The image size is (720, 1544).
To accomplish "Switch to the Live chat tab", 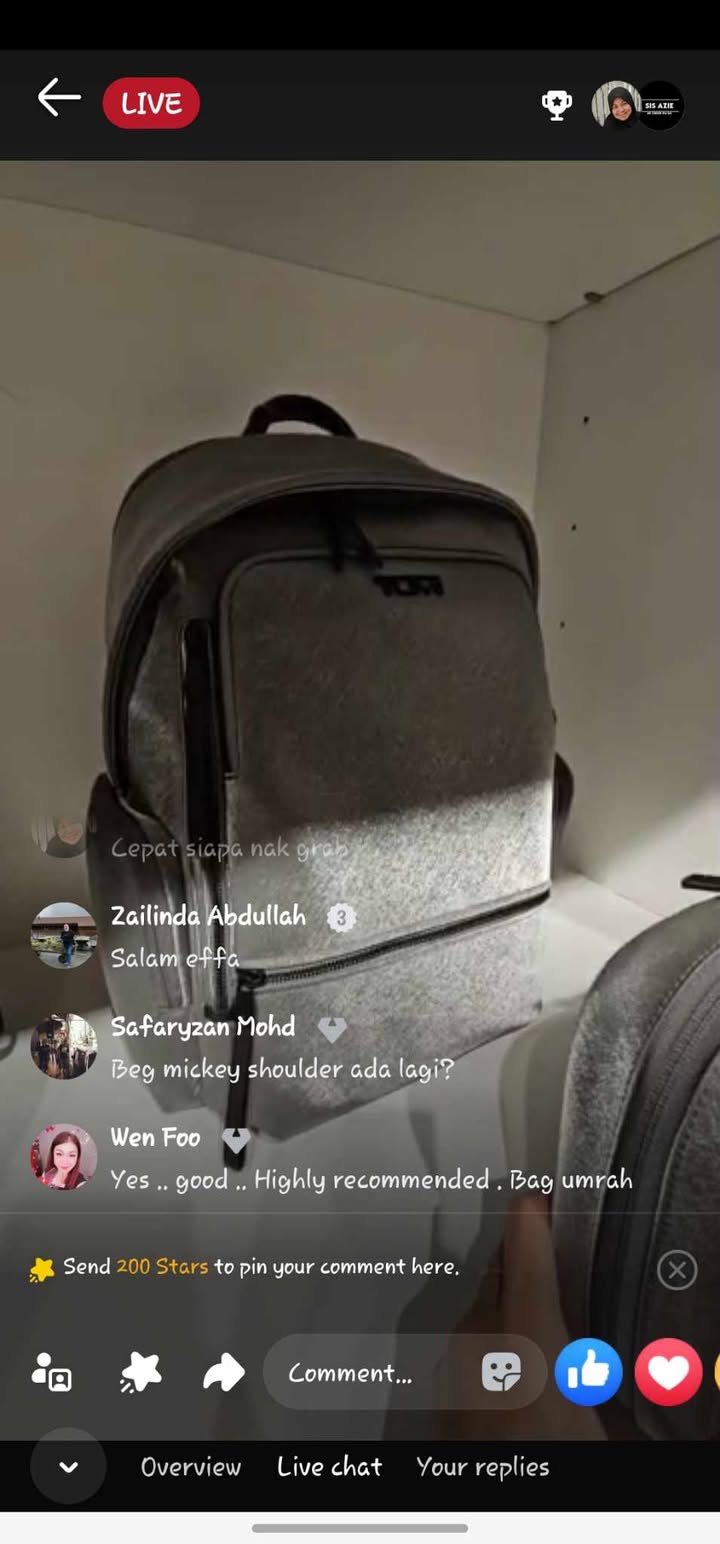I will (329, 1467).
